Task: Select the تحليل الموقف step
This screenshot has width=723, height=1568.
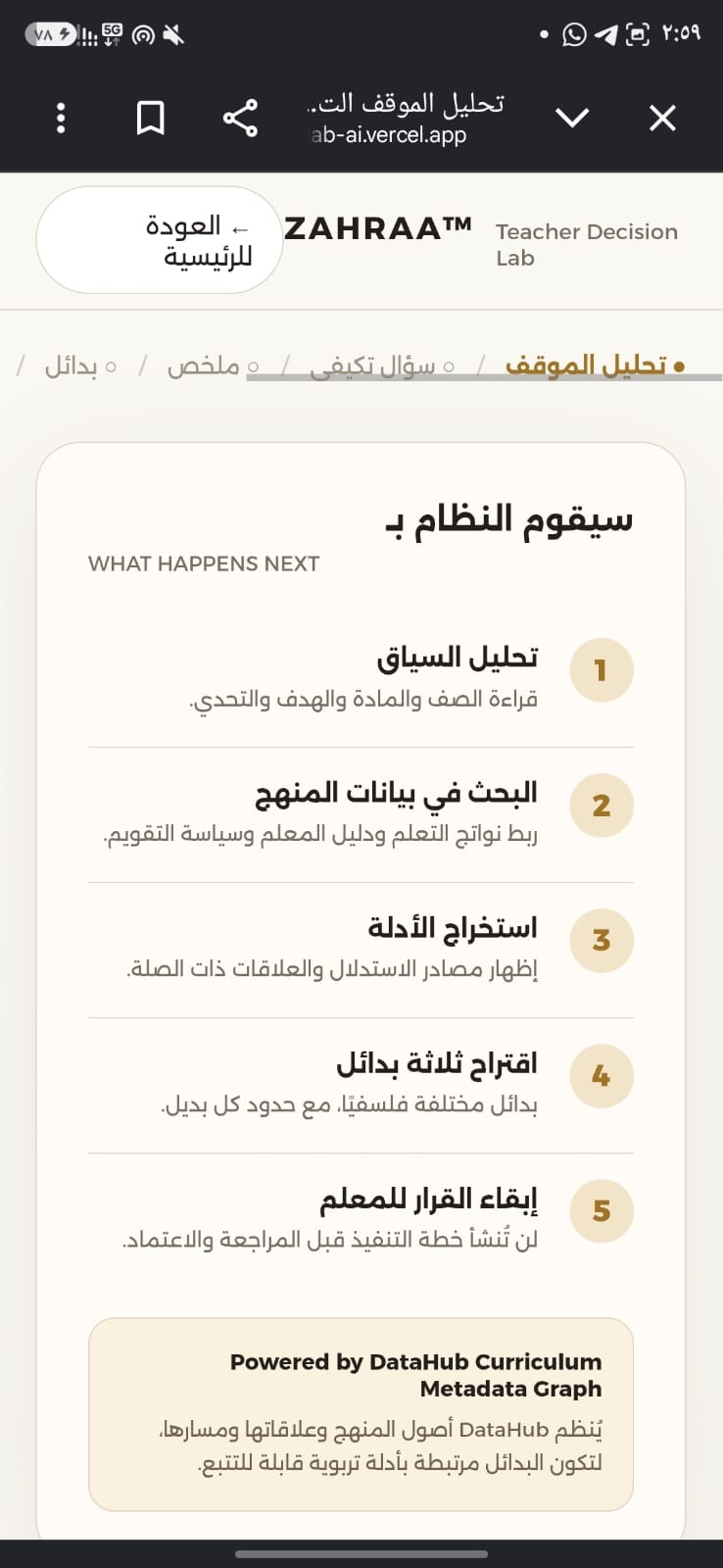Action: point(595,366)
